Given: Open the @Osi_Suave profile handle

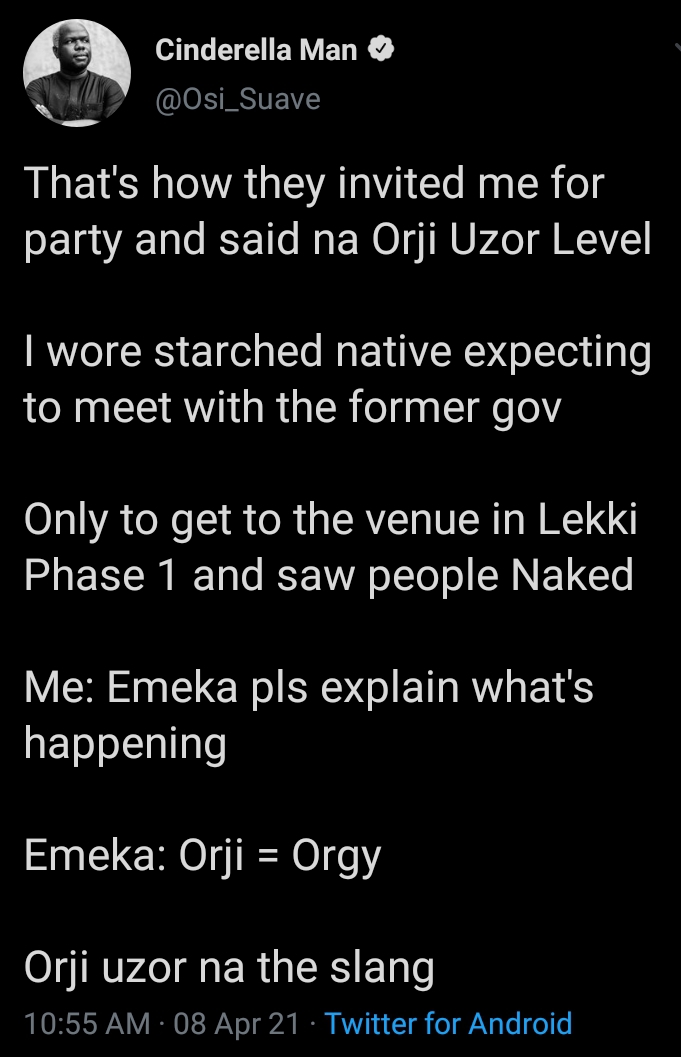Looking at the screenshot, I should [238, 100].
